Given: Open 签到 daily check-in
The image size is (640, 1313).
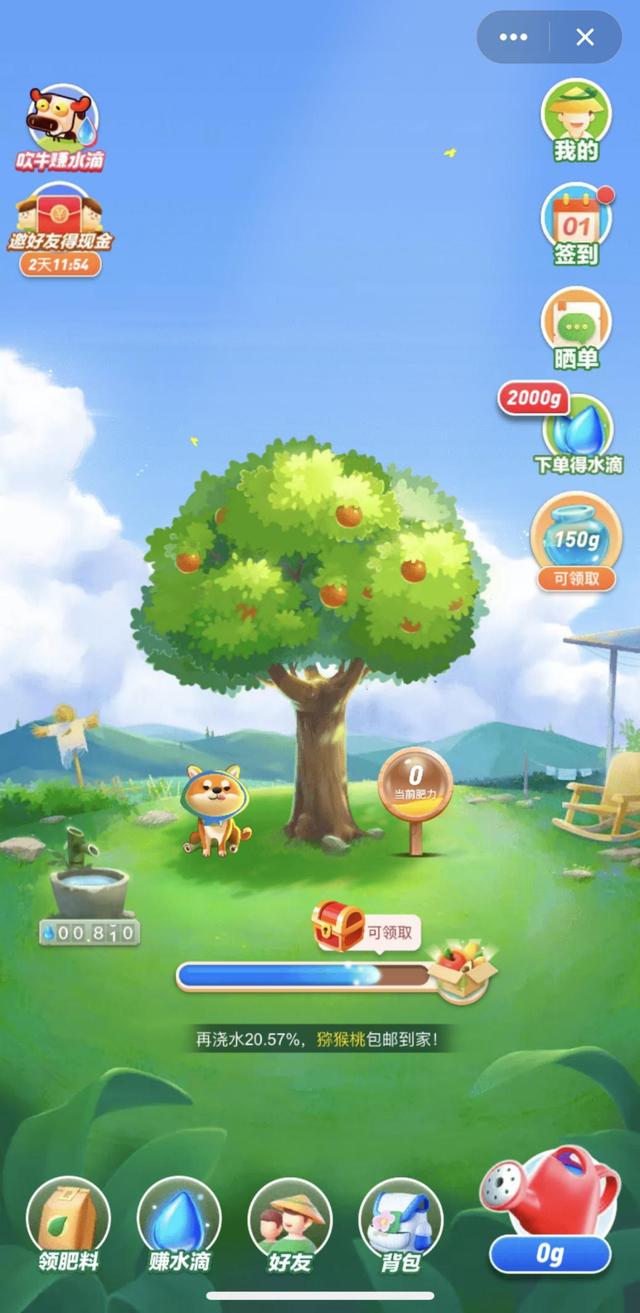Looking at the screenshot, I should (x=575, y=224).
